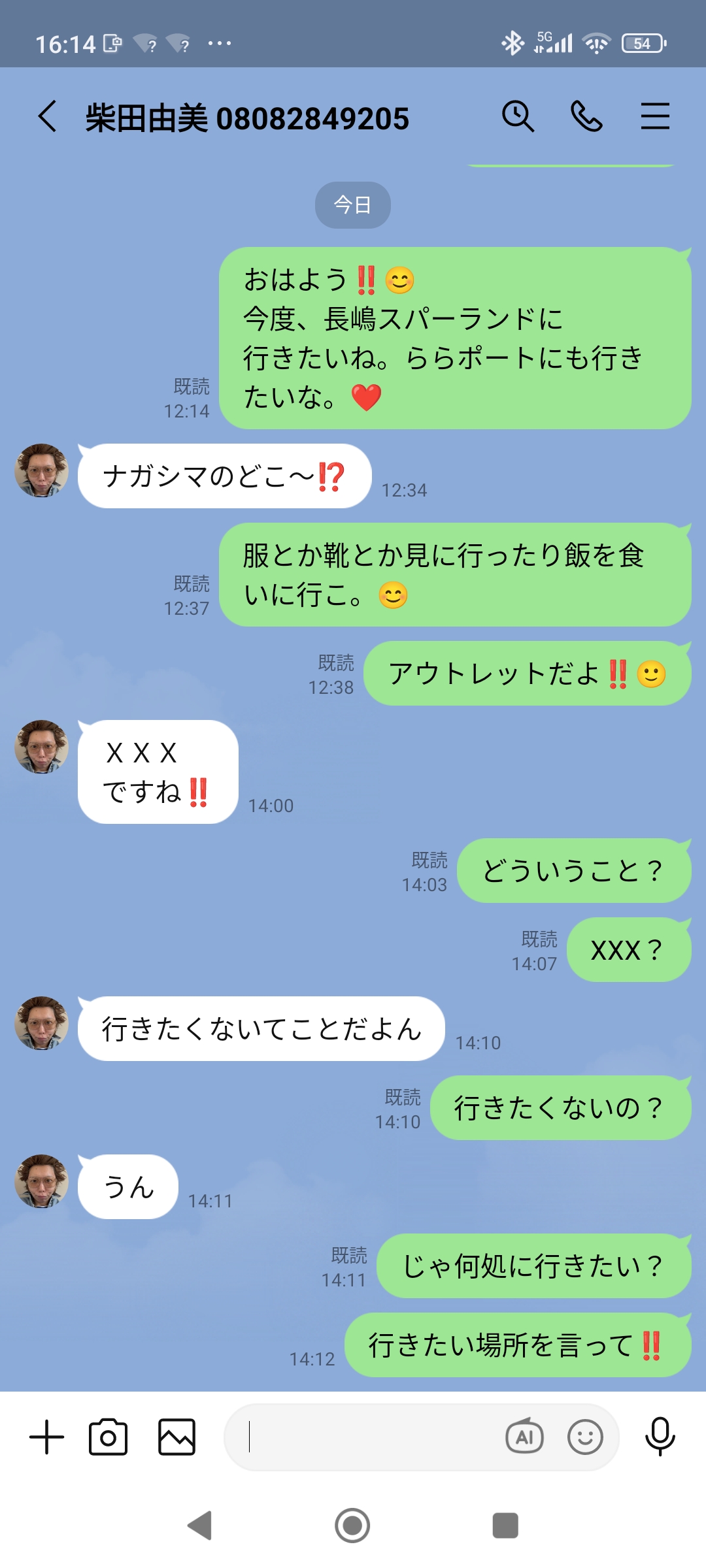Open the in-chat message search
The height and width of the screenshot is (1568, 706).
click(518, 118)
